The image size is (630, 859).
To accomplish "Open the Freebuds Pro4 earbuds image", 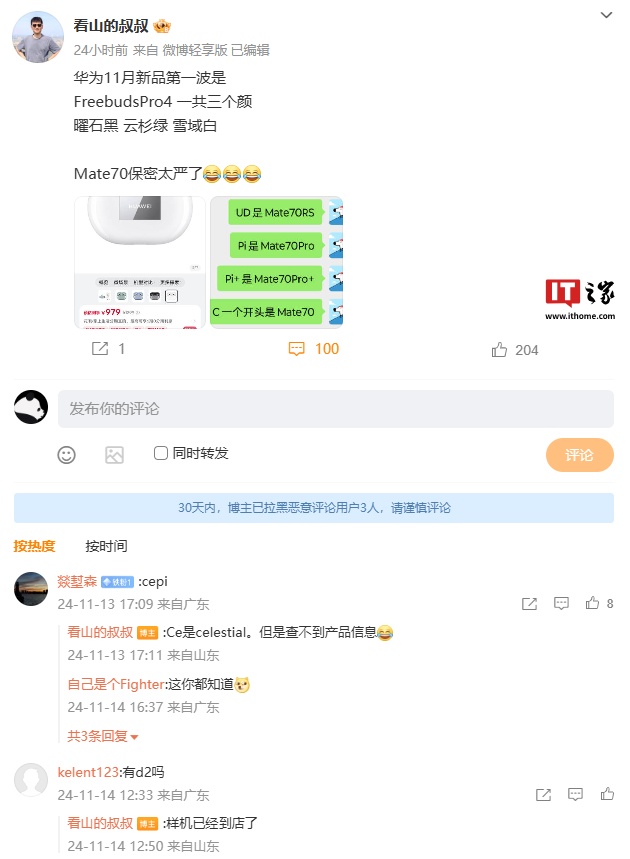I will (x=140, y=262).
